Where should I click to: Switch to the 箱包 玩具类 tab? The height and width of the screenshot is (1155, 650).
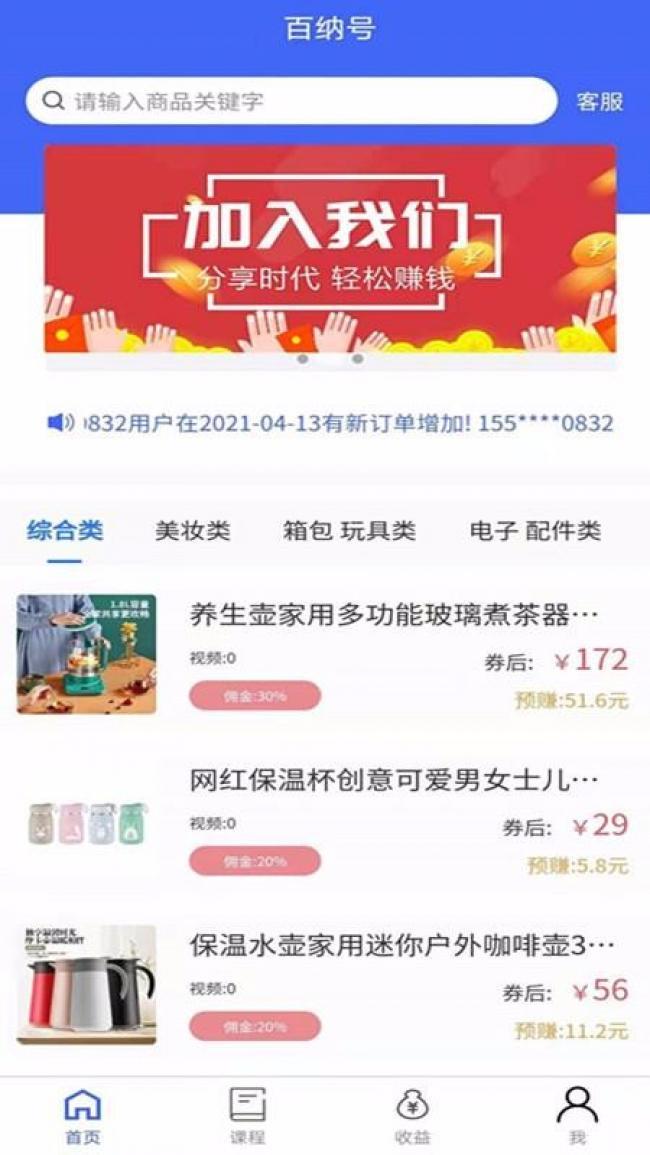pos(349,531)
